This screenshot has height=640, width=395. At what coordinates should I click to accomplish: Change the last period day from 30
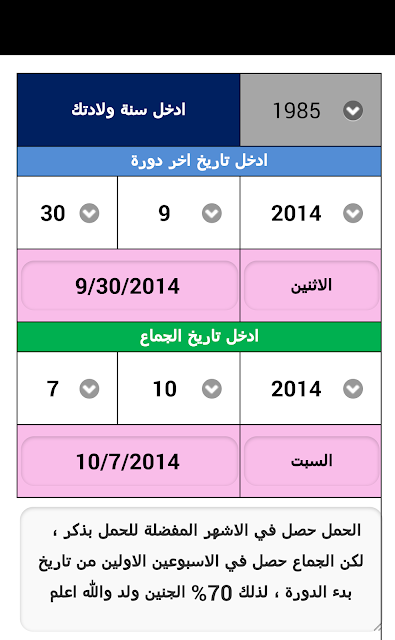67,213
